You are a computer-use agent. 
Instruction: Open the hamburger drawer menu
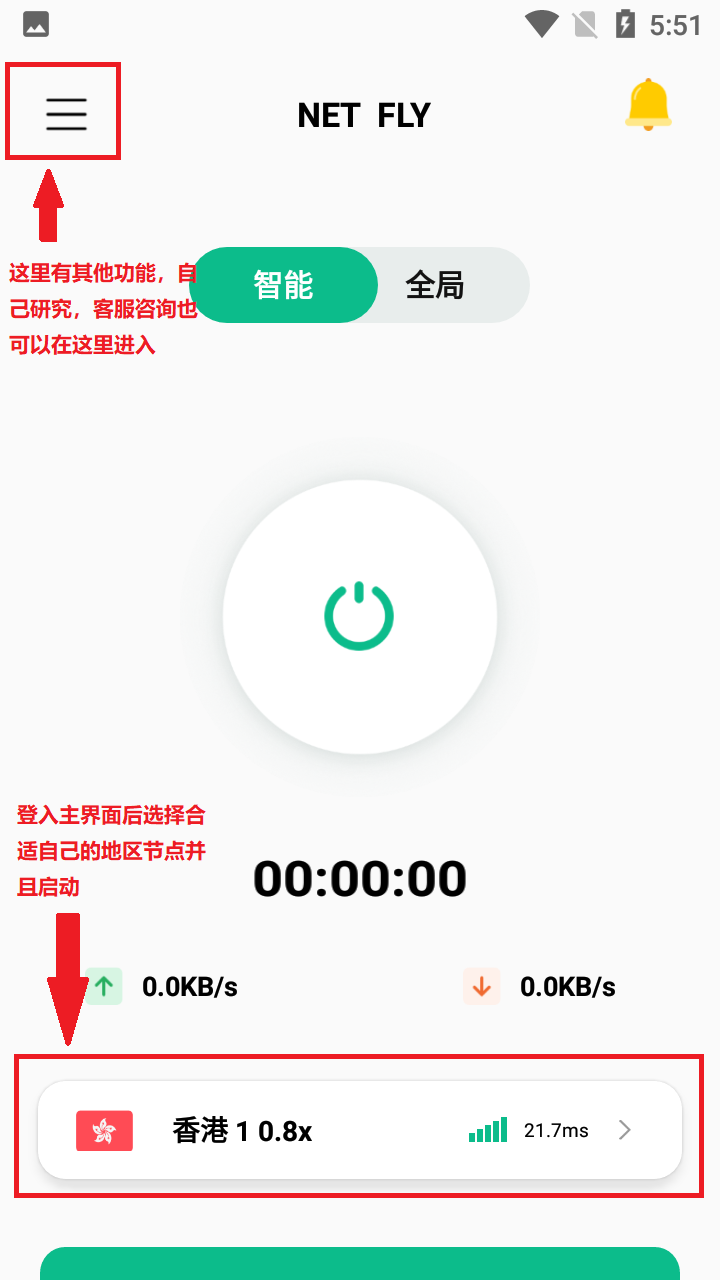(66, 114)
